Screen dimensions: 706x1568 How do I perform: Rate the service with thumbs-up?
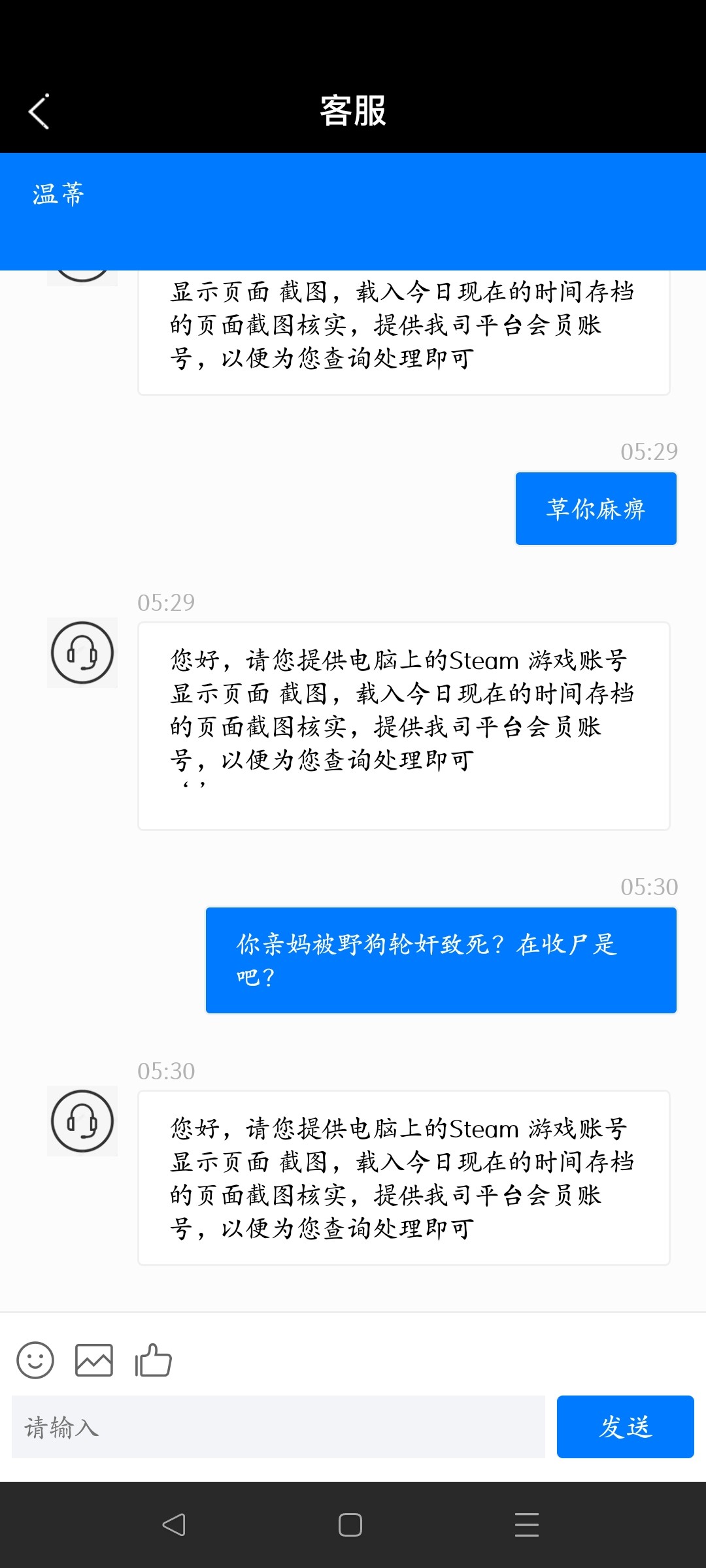tap(153, 1360)
